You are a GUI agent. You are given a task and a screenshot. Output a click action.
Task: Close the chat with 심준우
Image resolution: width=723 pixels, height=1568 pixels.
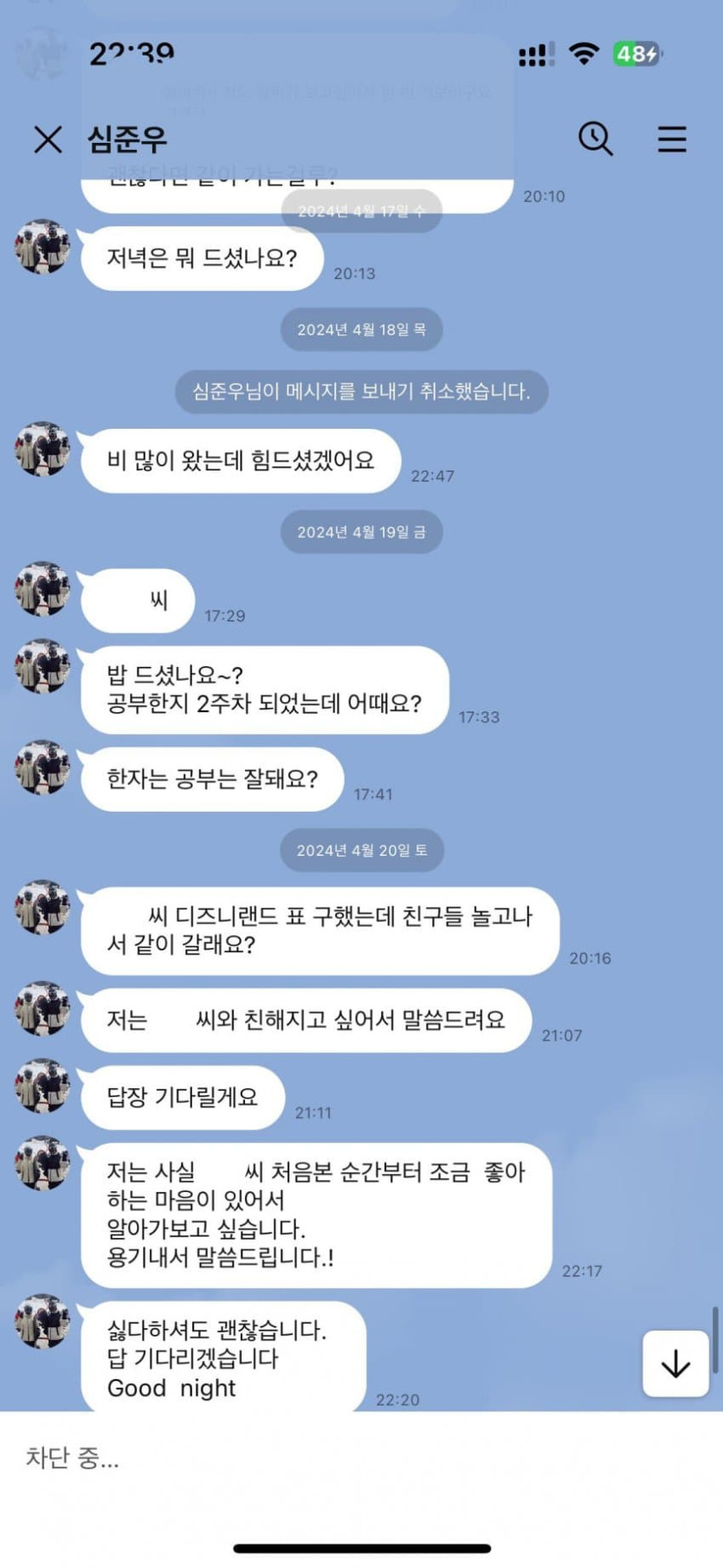[x=48, y=139]
